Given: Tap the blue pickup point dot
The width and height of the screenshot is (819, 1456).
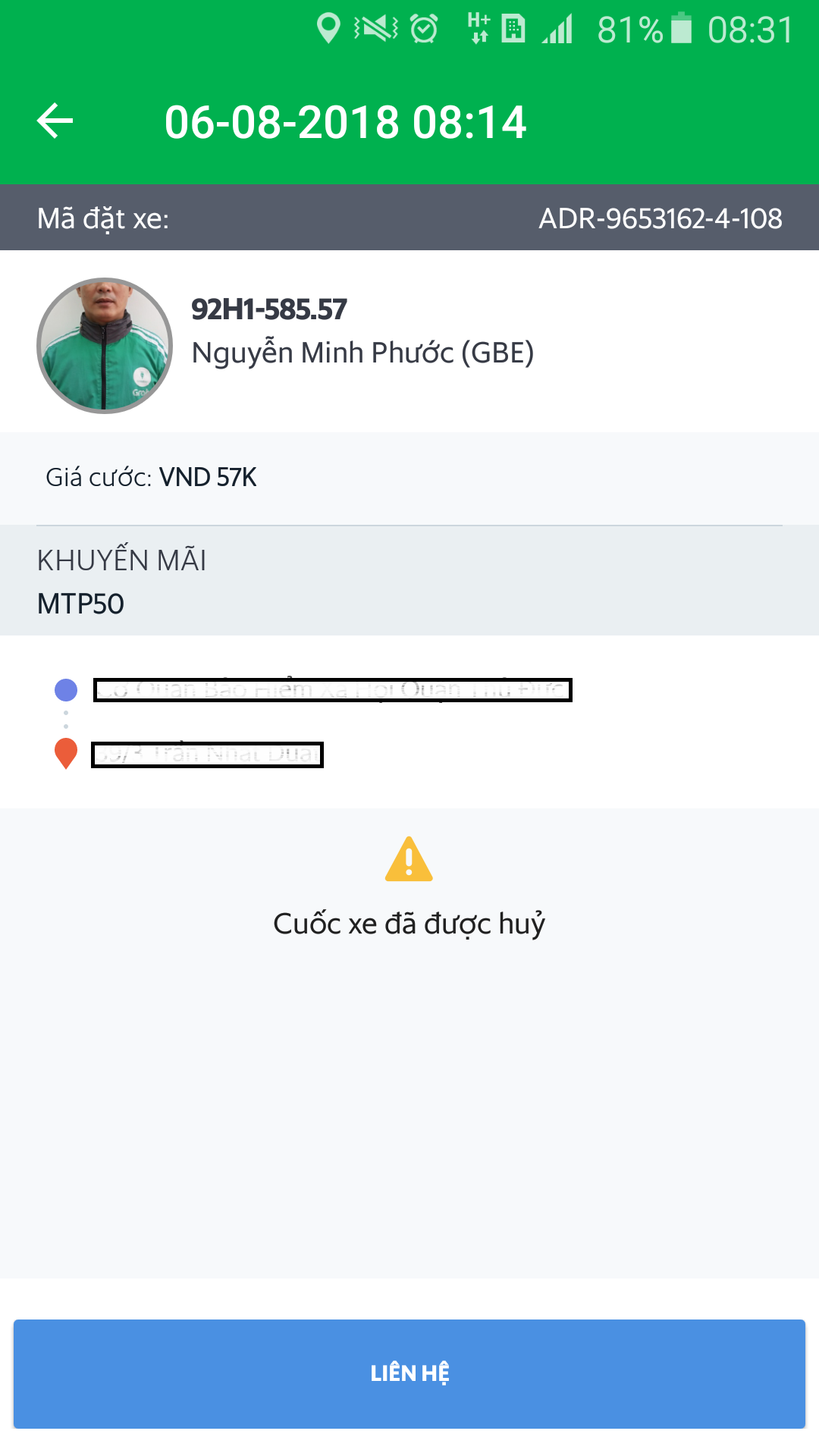Looking at the screenshot, I should pyautogui.click(x=64, y=691).
